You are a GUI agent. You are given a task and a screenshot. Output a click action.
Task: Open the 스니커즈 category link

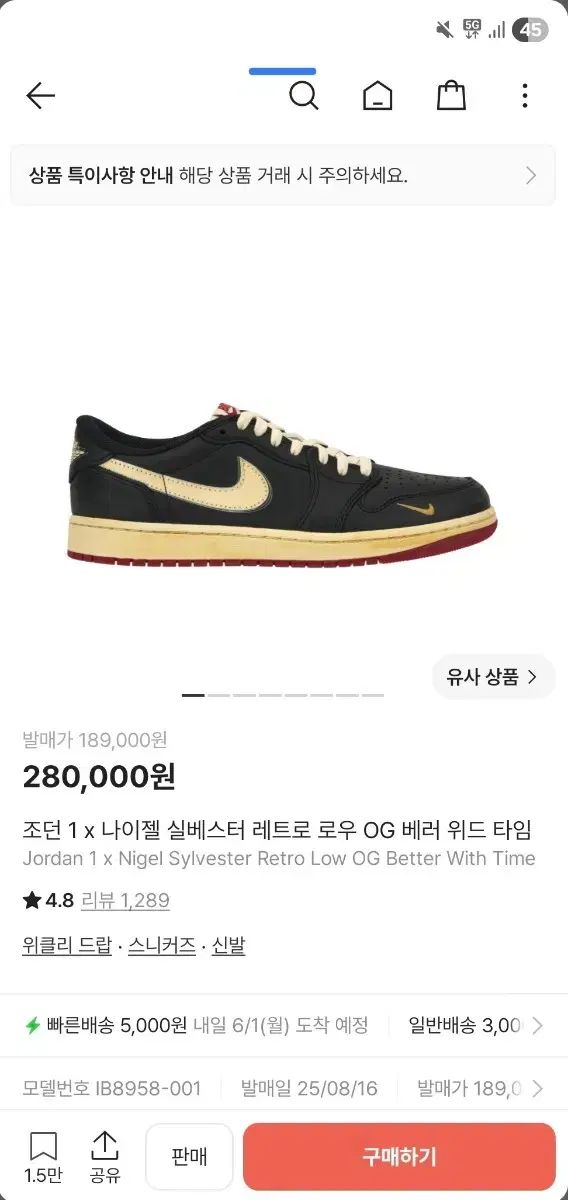click(x=162, y=945)
